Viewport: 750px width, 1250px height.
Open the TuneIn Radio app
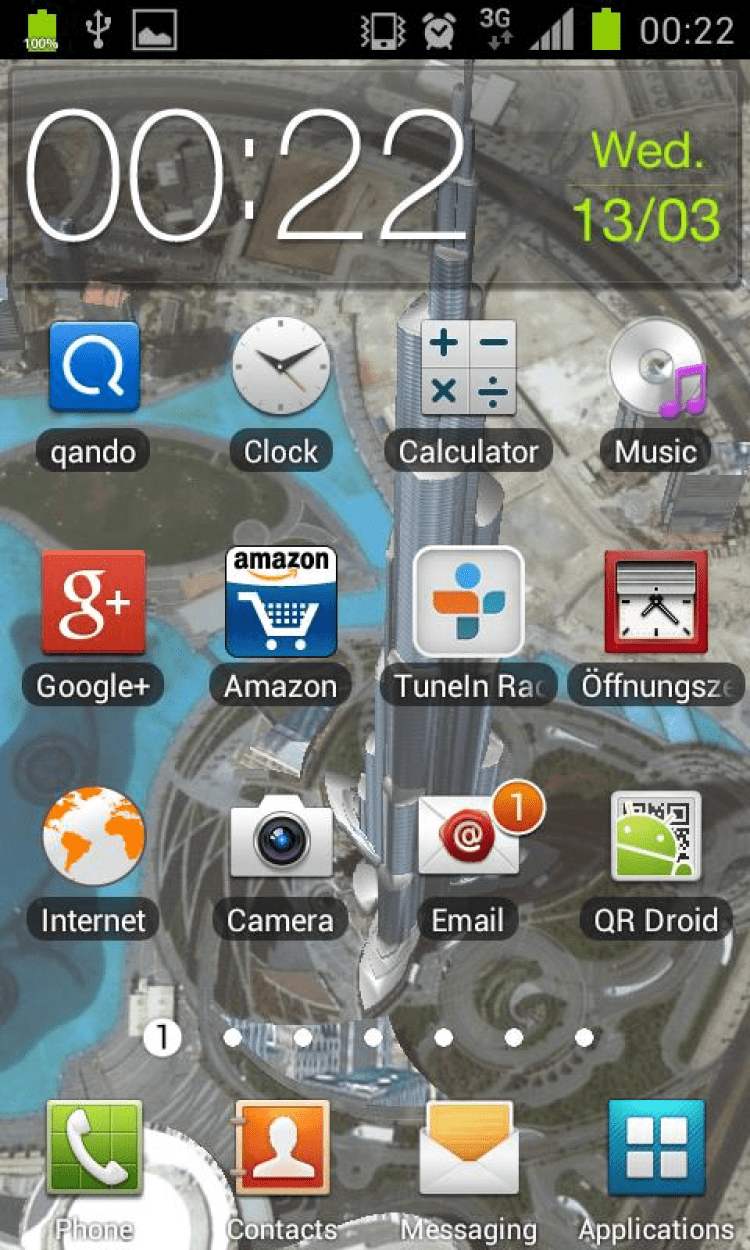click(468, 602)
